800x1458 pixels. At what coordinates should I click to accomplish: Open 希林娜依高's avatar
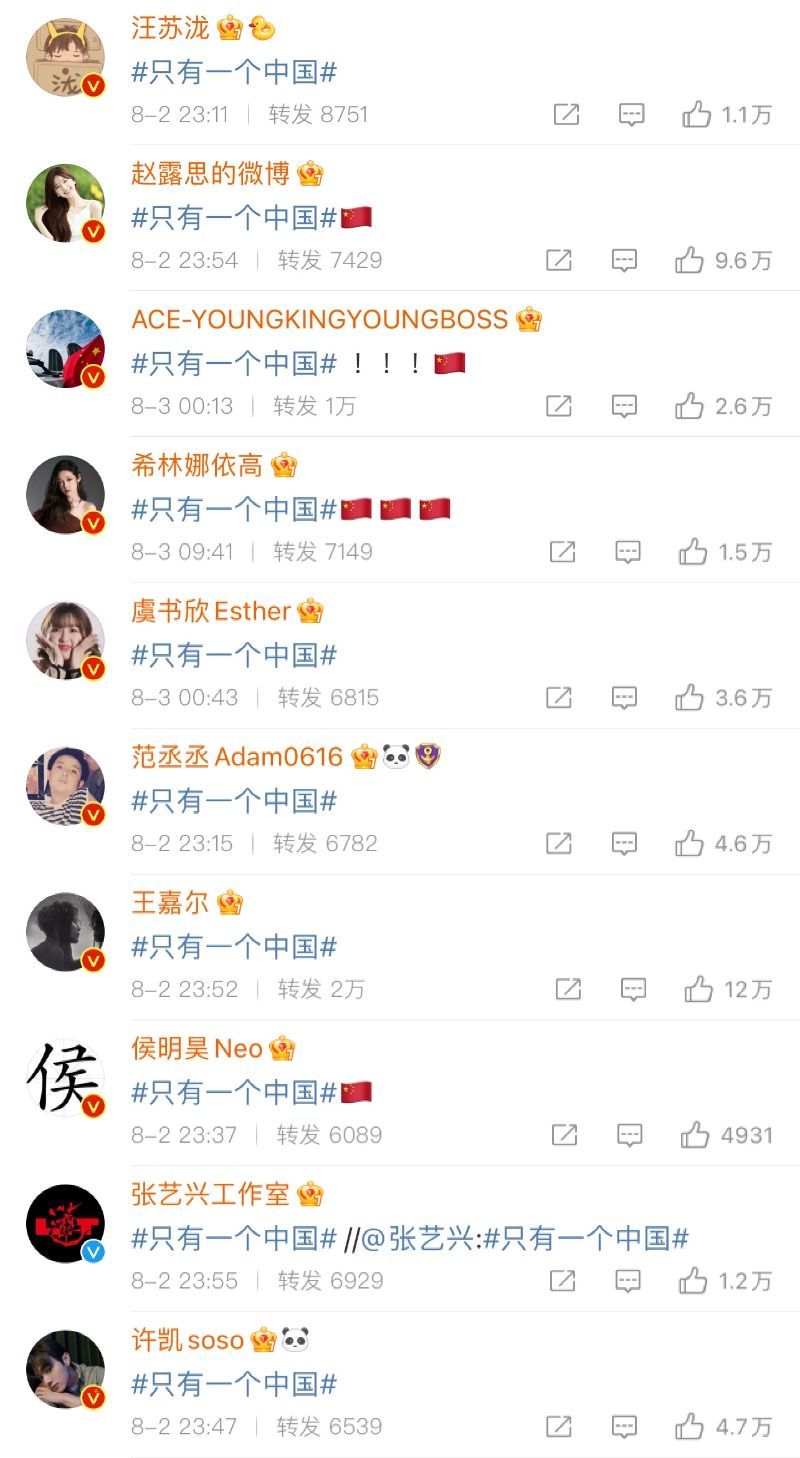pos(65,495)
